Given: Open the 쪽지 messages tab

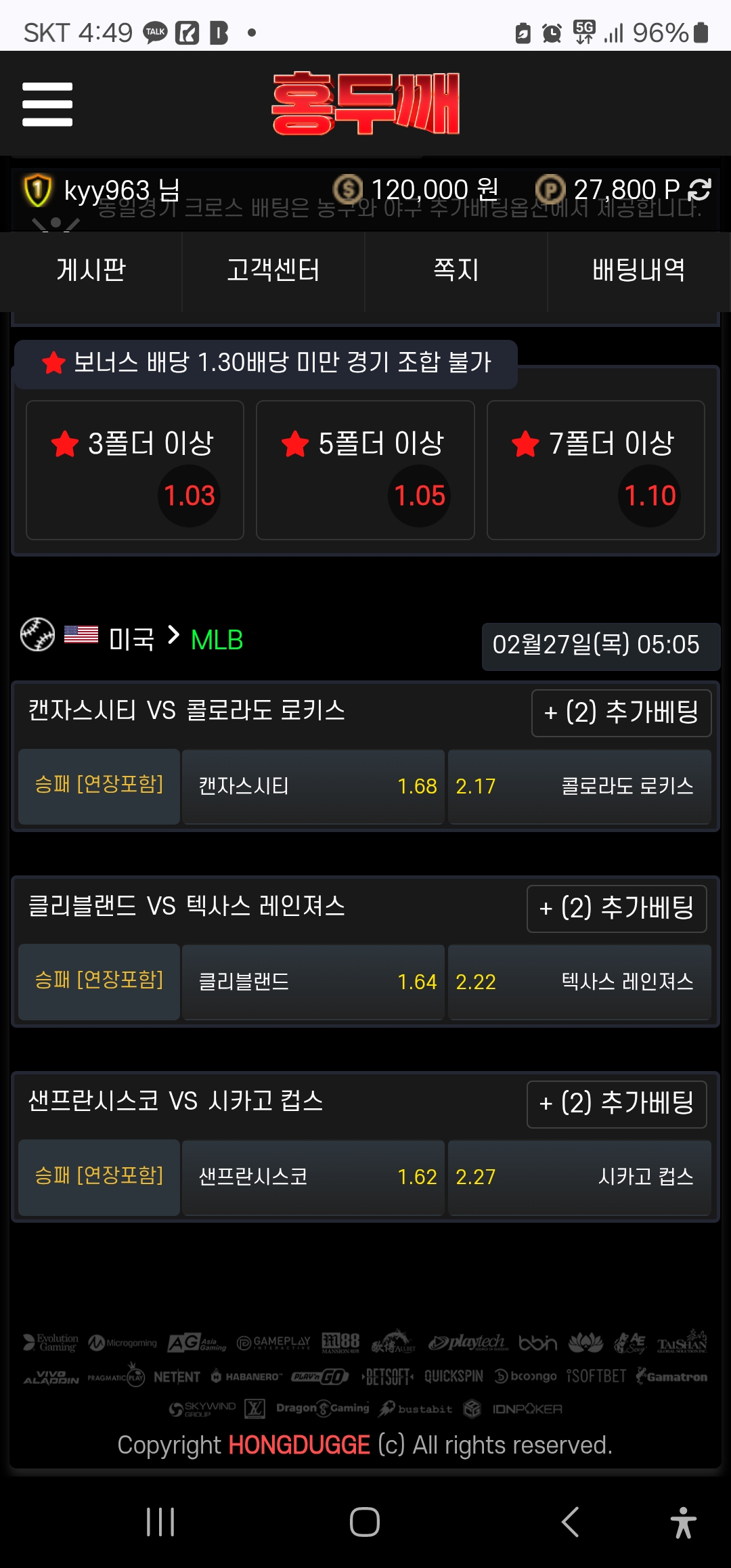Looking at the screenshot, I should coord(456,270).
